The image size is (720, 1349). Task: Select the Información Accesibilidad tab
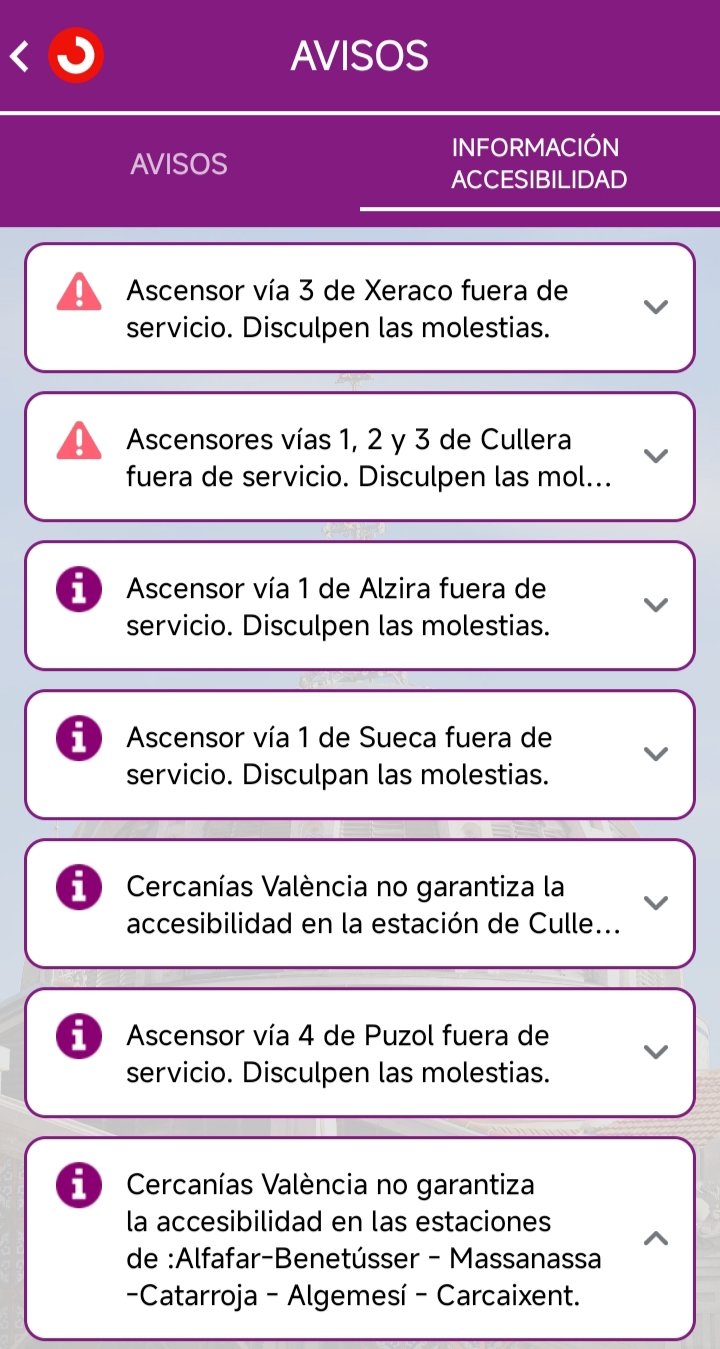539,164
